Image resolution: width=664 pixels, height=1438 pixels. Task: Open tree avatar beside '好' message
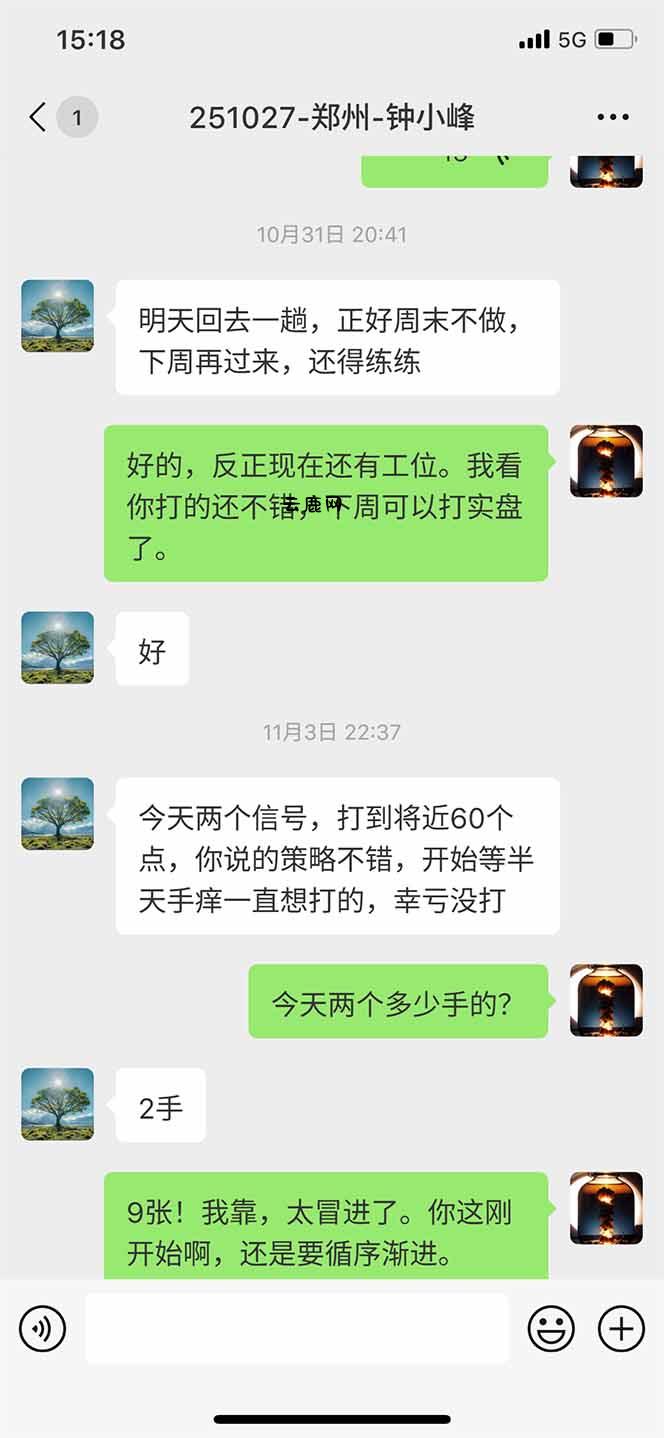(x=58, y=648)
